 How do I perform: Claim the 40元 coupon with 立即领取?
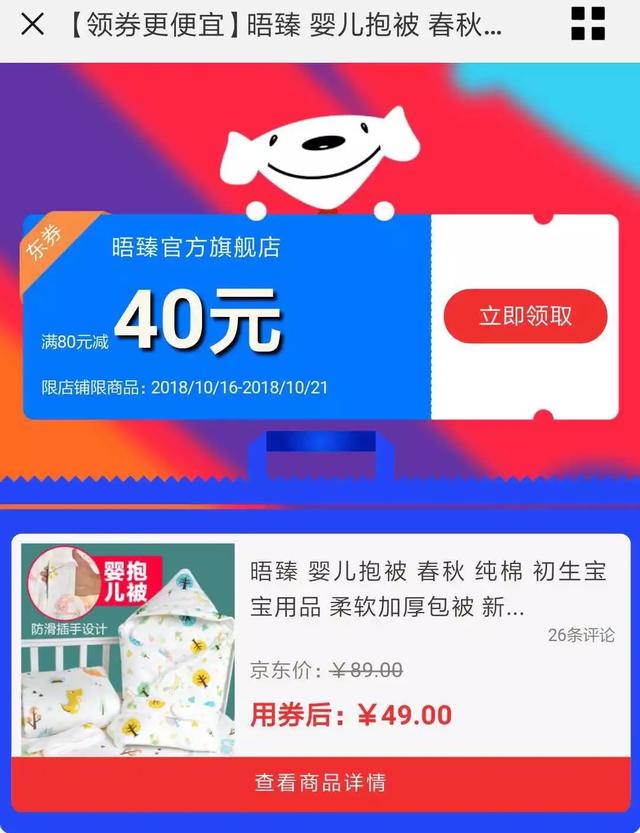(x=525, y=316)
